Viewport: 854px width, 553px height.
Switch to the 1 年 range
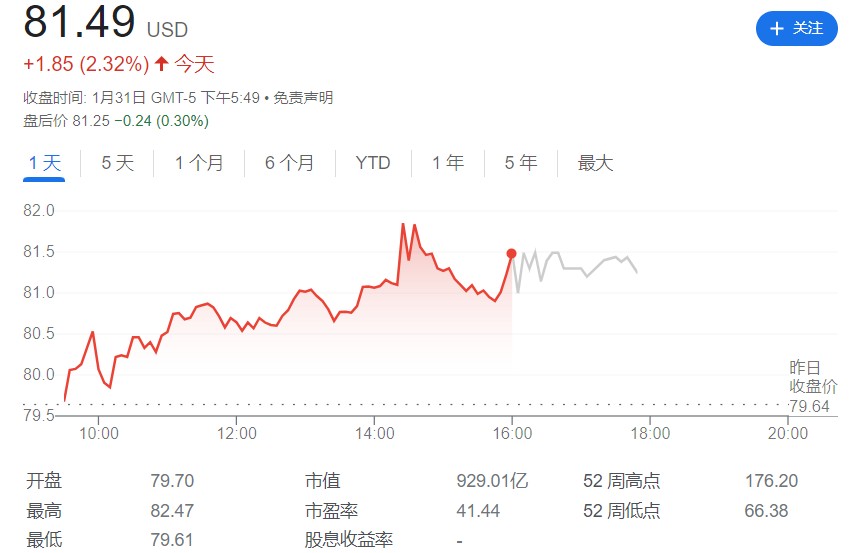pyautogui.click(x=448, y=163)
